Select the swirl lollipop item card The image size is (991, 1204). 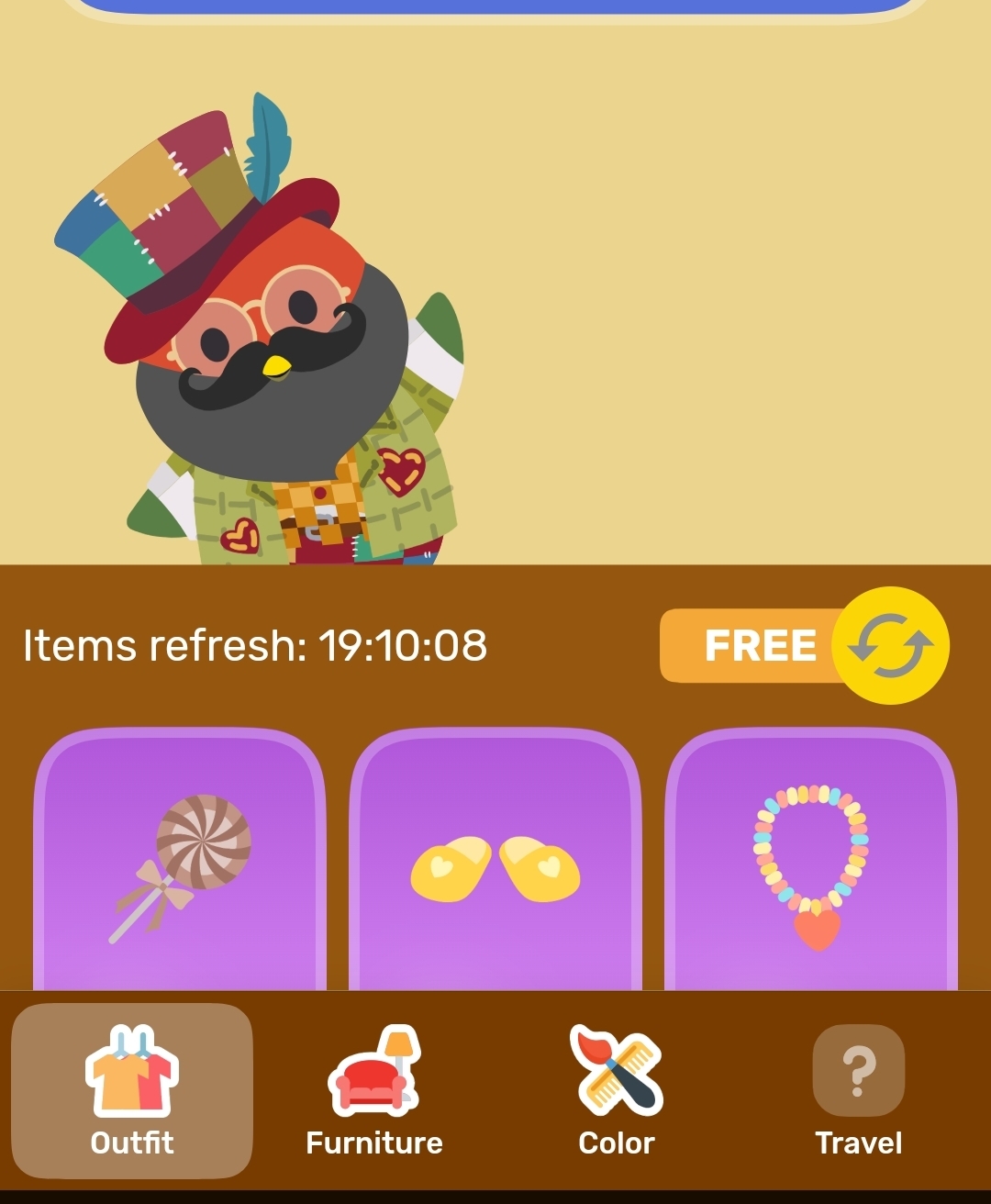tap(180, 863)
